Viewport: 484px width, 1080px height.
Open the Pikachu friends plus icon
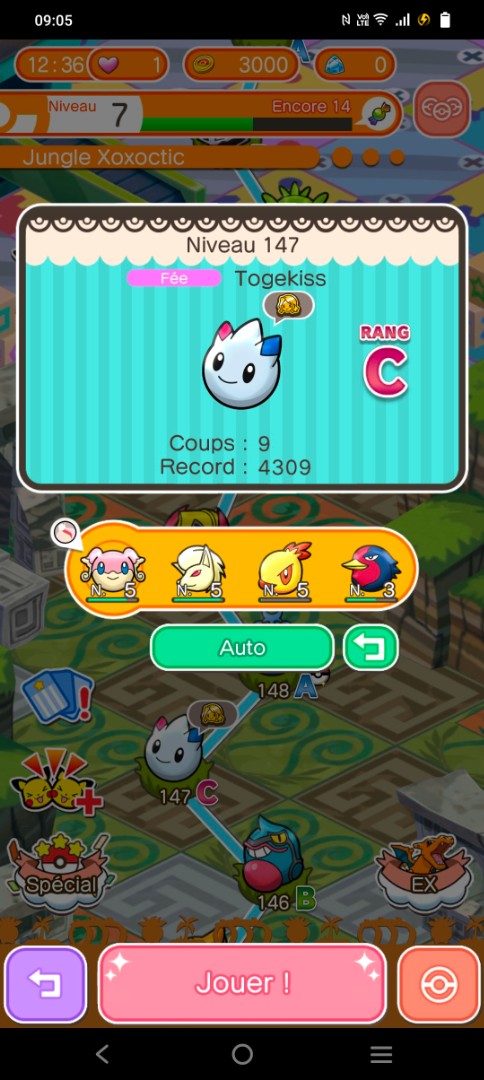pyautogui.click(x=56, y=780)
